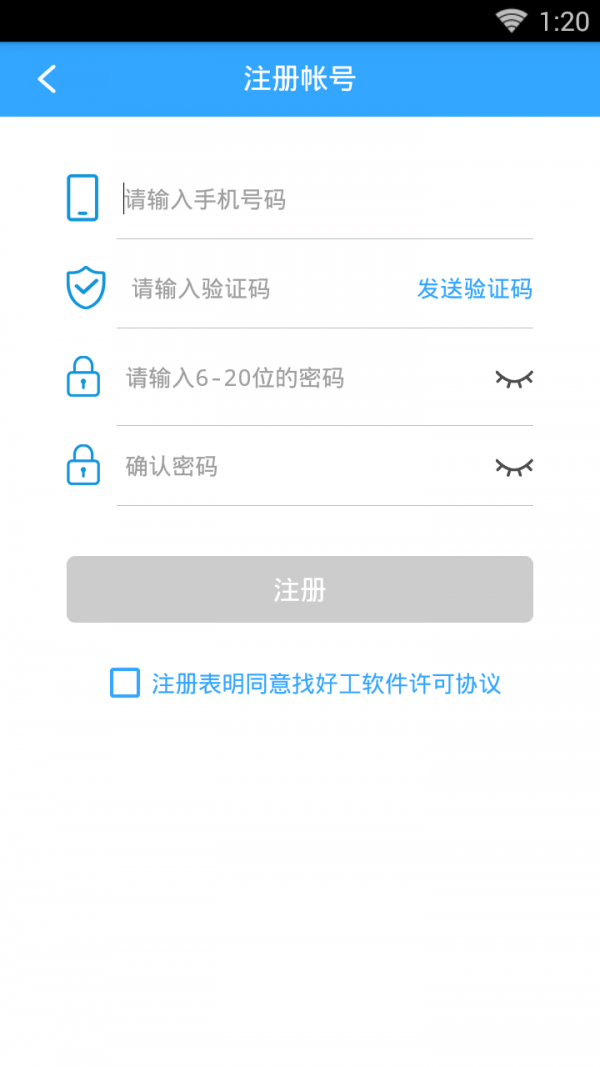600x1067 pixels.
Task: Tap the gray 注册 register button
Action: tap(300, 589)
